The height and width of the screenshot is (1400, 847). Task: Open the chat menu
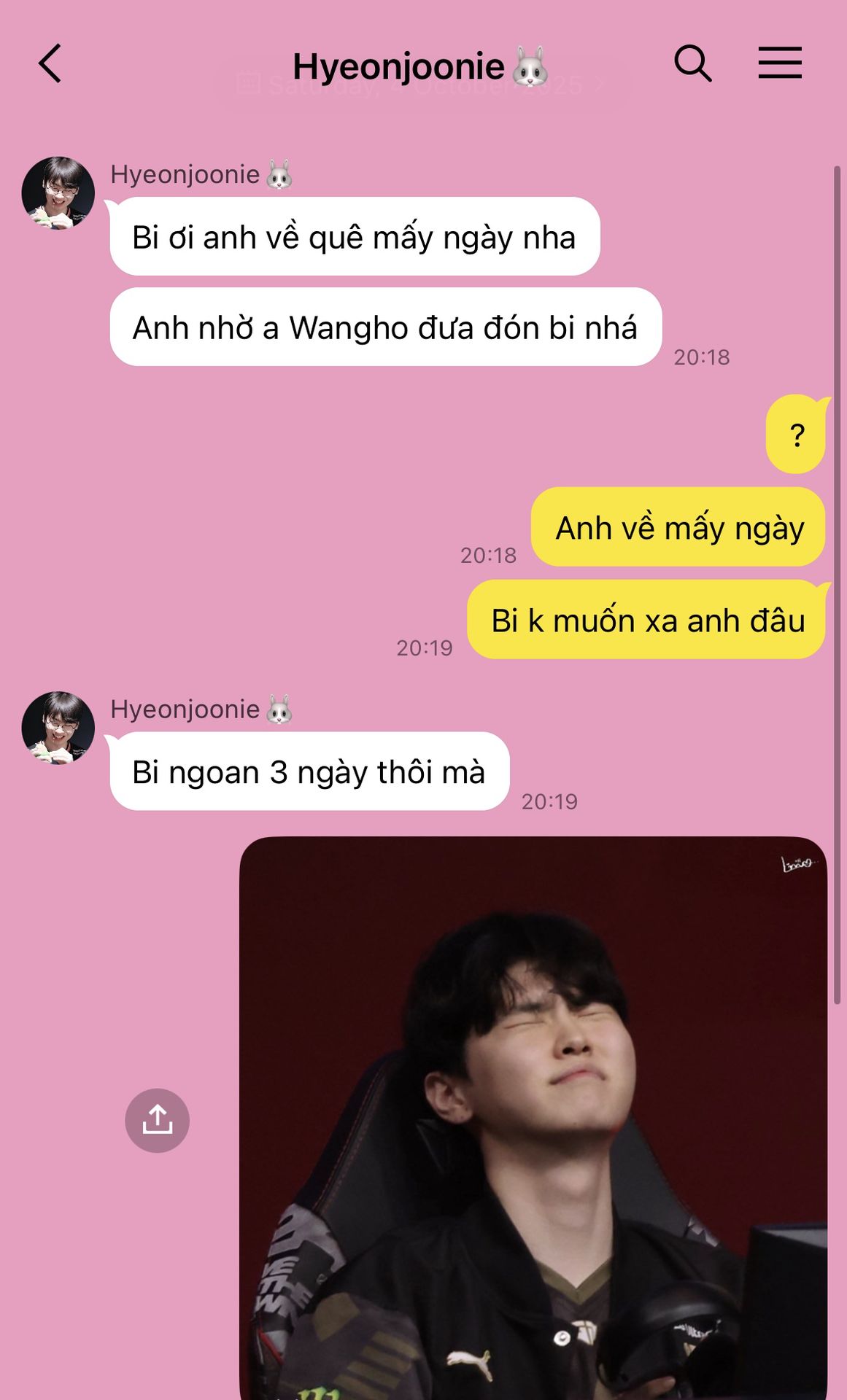click(779, 63)
